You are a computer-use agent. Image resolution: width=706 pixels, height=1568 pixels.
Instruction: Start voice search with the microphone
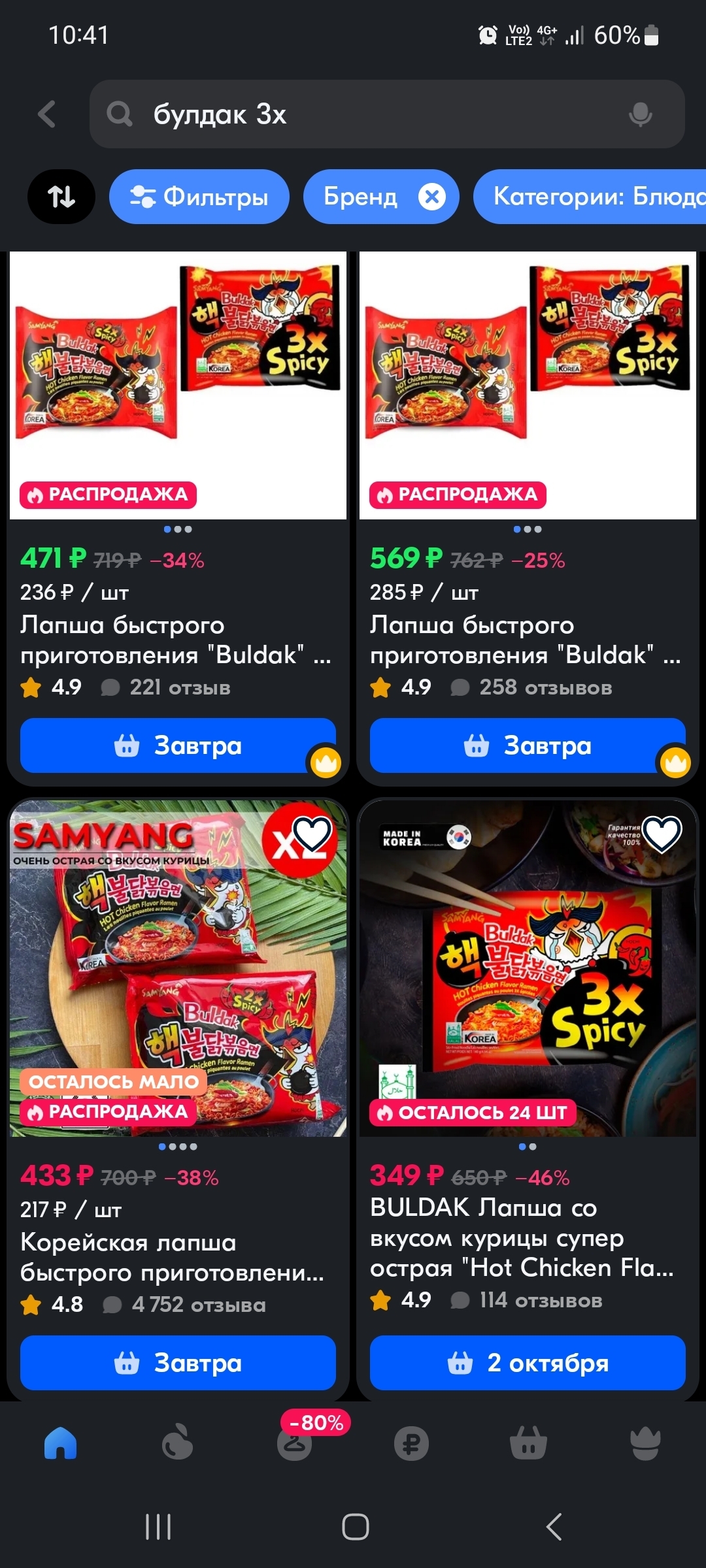point(640,114)
